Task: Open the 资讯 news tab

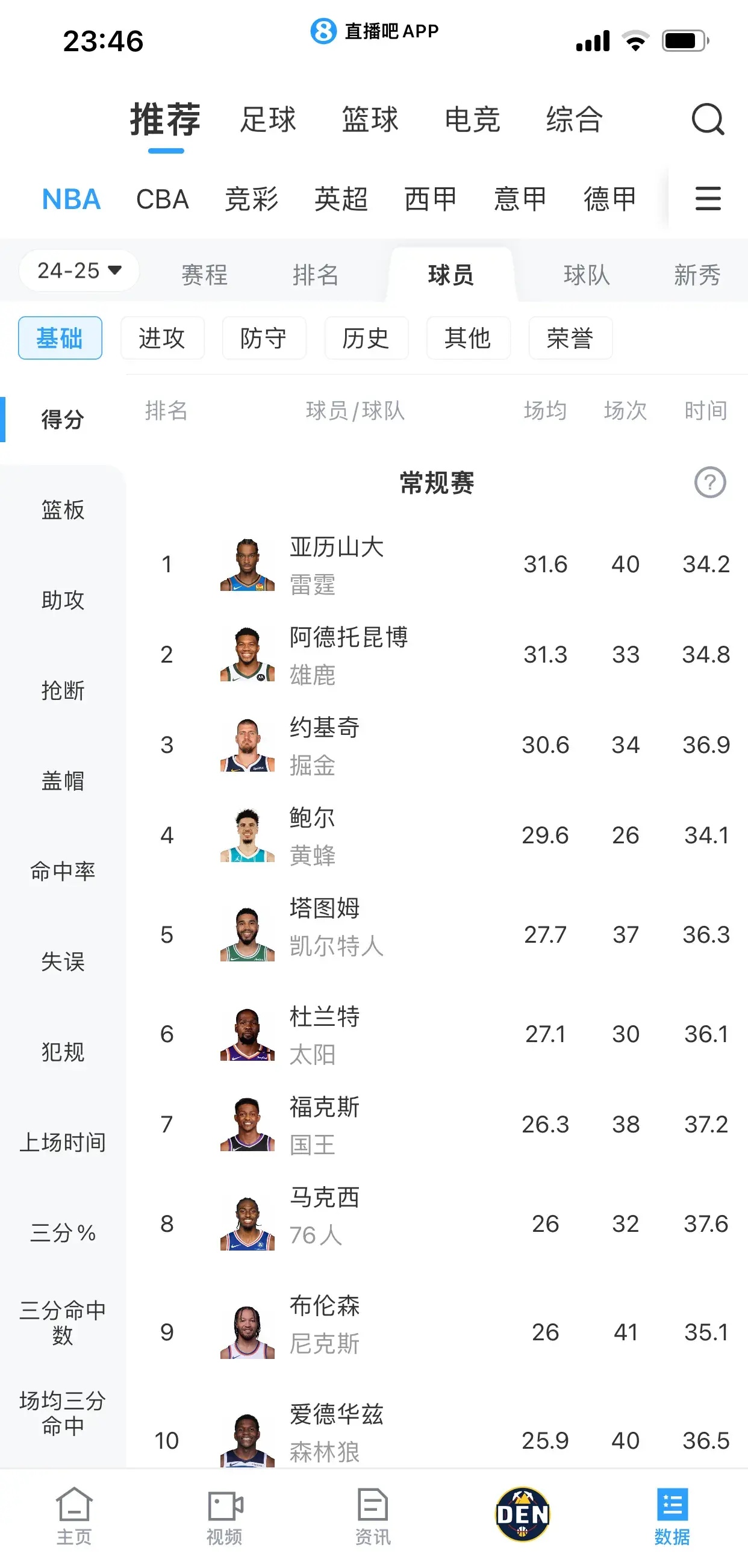Action: point(373,1516)
